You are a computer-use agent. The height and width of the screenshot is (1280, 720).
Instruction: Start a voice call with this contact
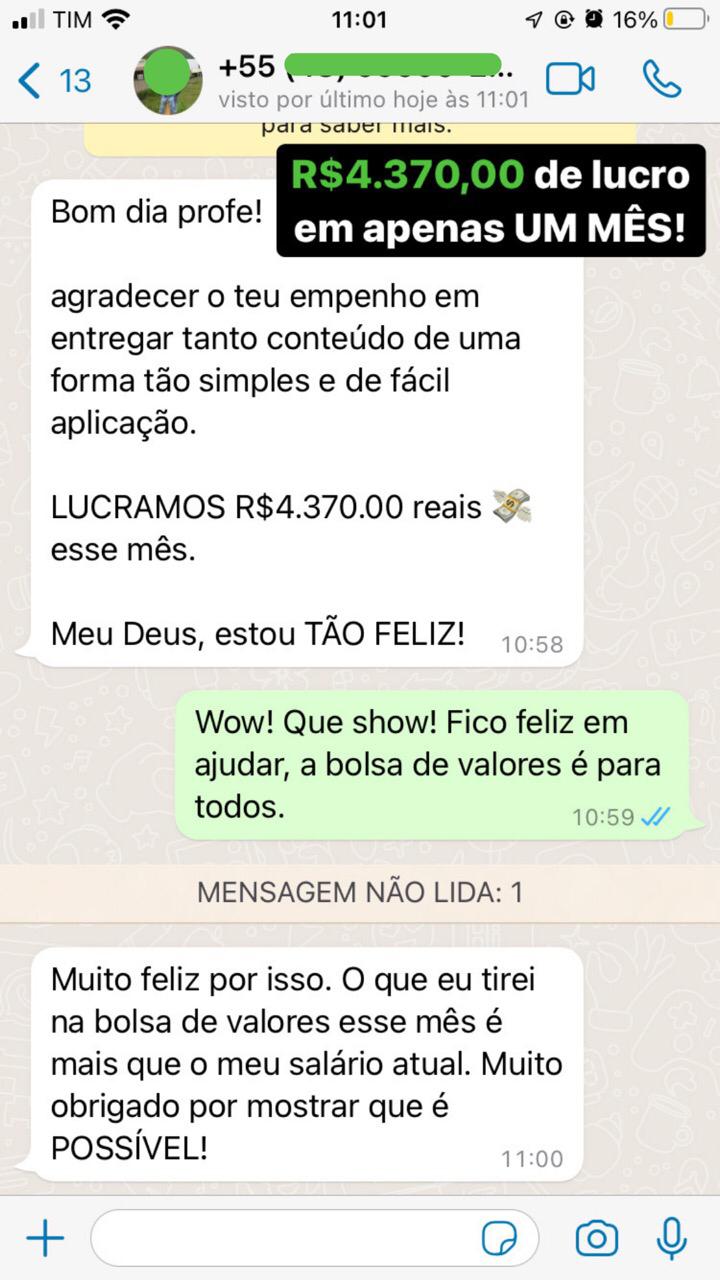tap(661, 80)
